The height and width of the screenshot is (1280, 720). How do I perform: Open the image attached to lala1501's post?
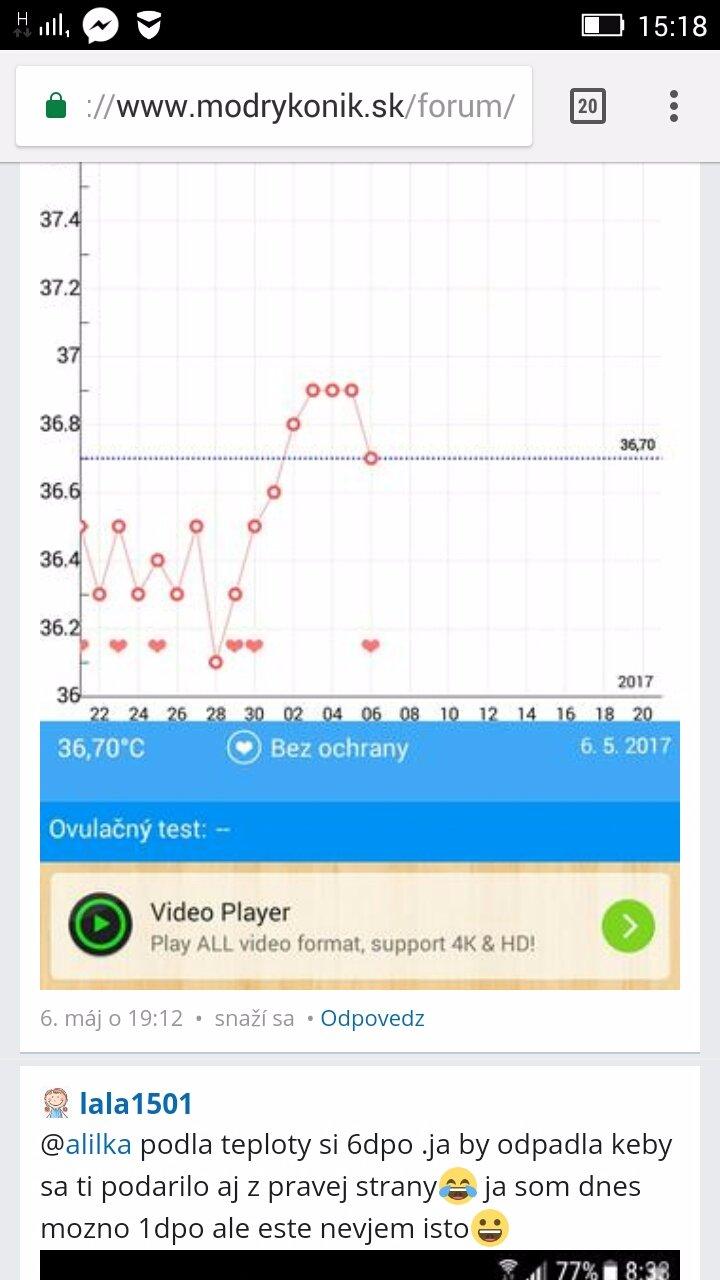(360, 1265)
